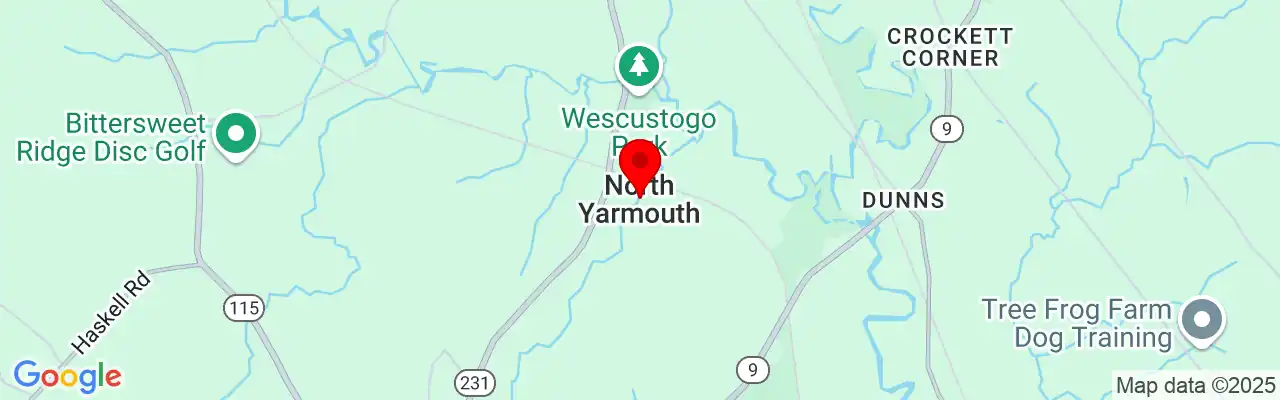
Task: Open the Tree Frog Farm Dog Training marker
Action: pyautogui.click(x=1201, y=322)
